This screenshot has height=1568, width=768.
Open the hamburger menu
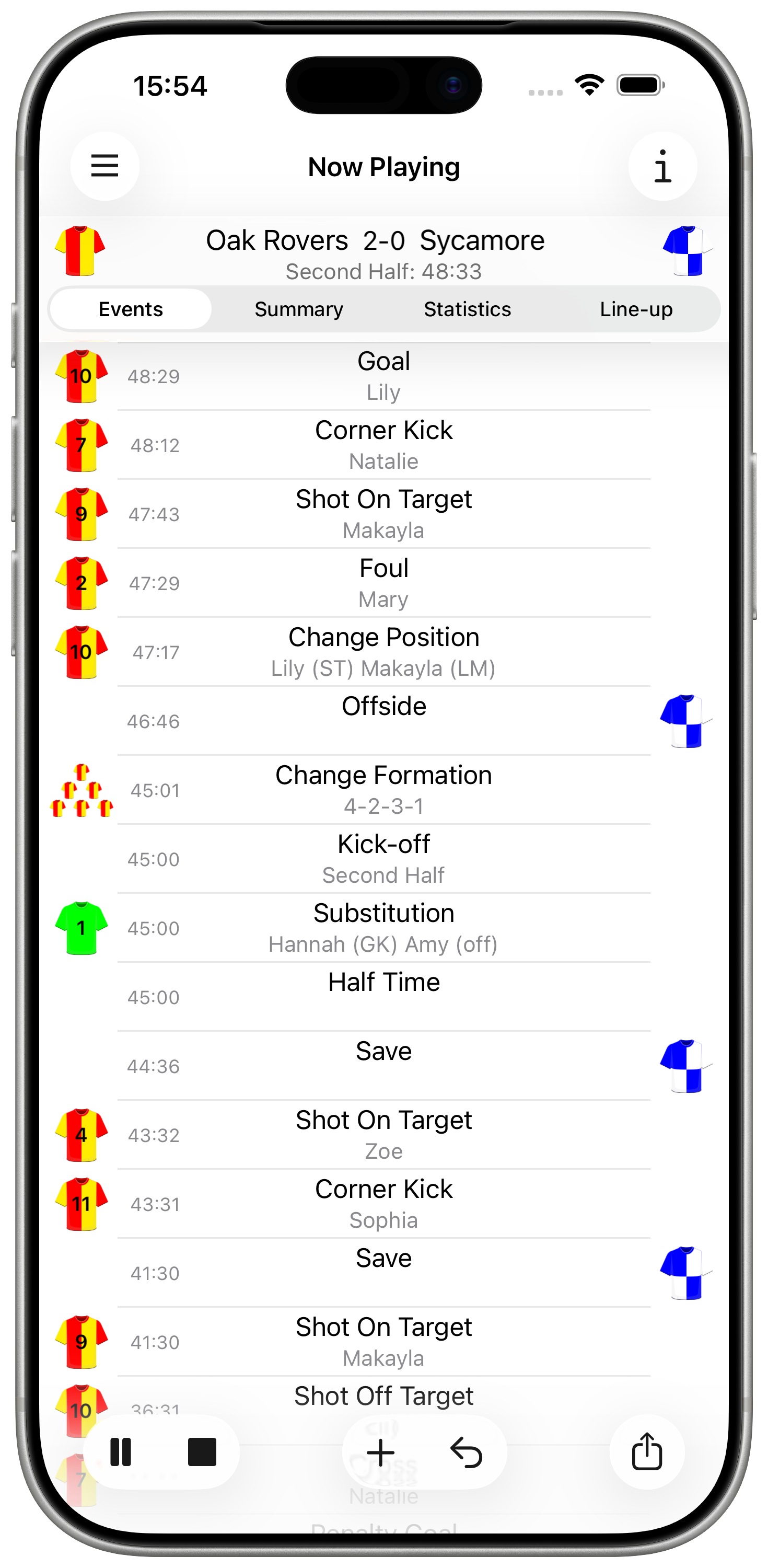(104, 166)
